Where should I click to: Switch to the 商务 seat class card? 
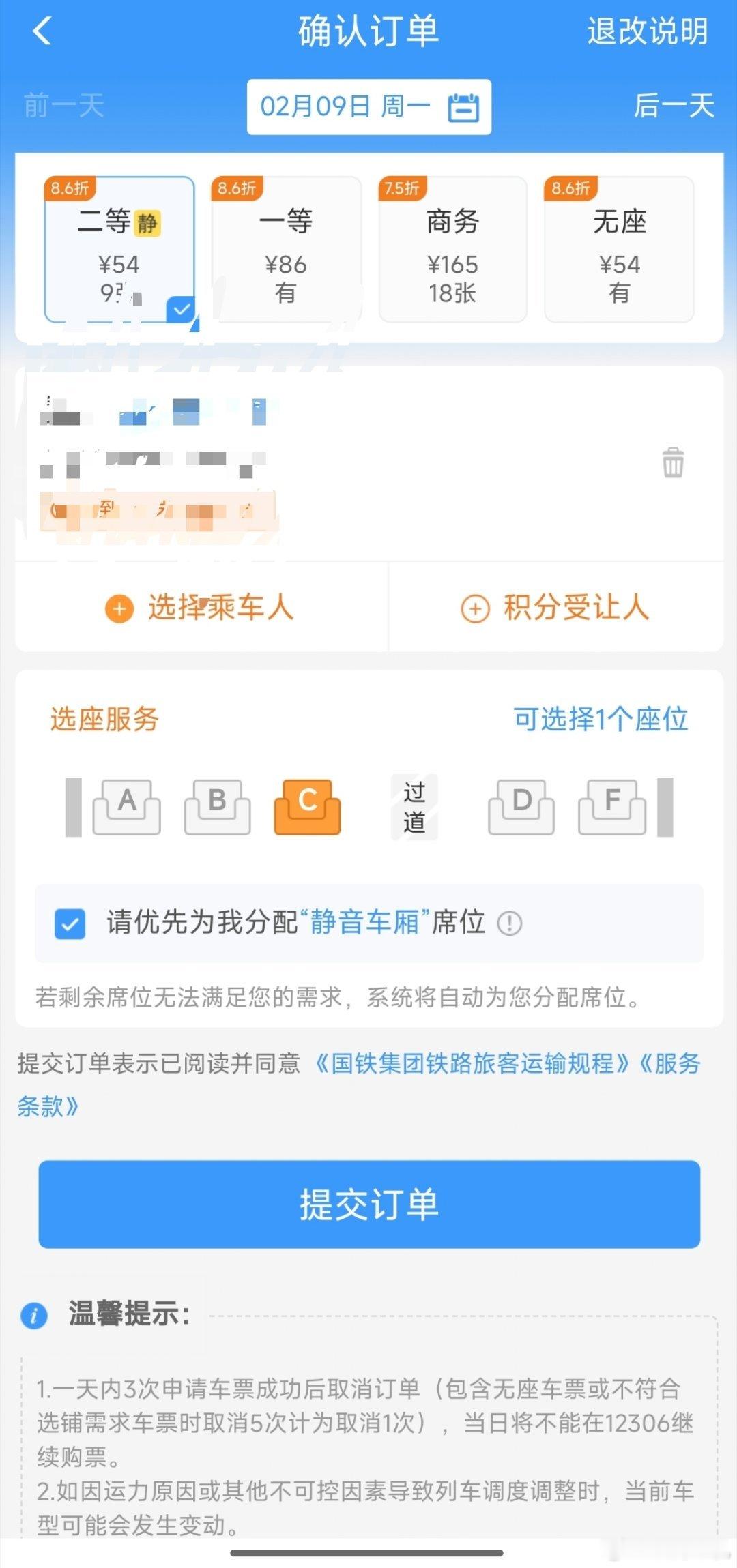click(x=453, y=250)
